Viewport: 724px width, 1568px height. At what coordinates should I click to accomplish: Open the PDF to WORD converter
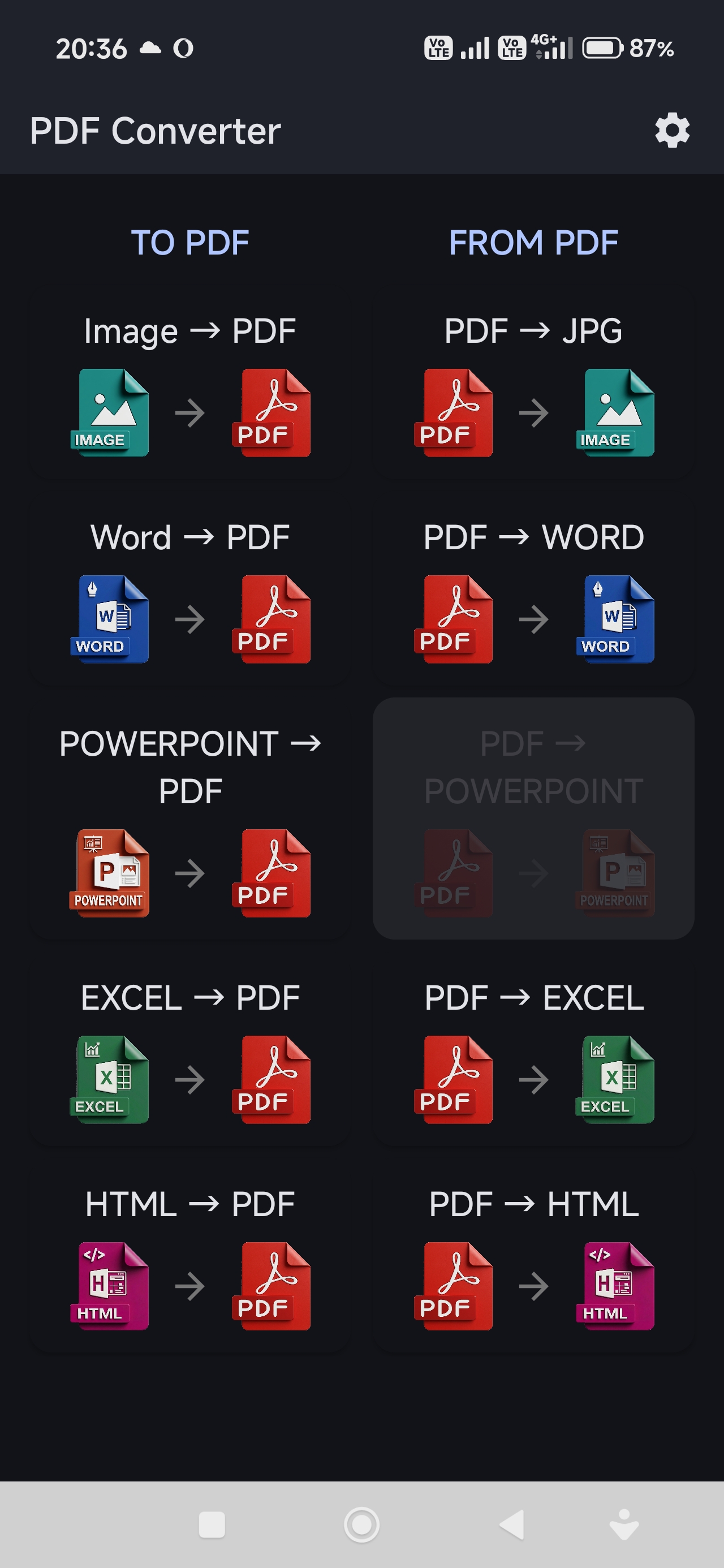pos(533,591)
